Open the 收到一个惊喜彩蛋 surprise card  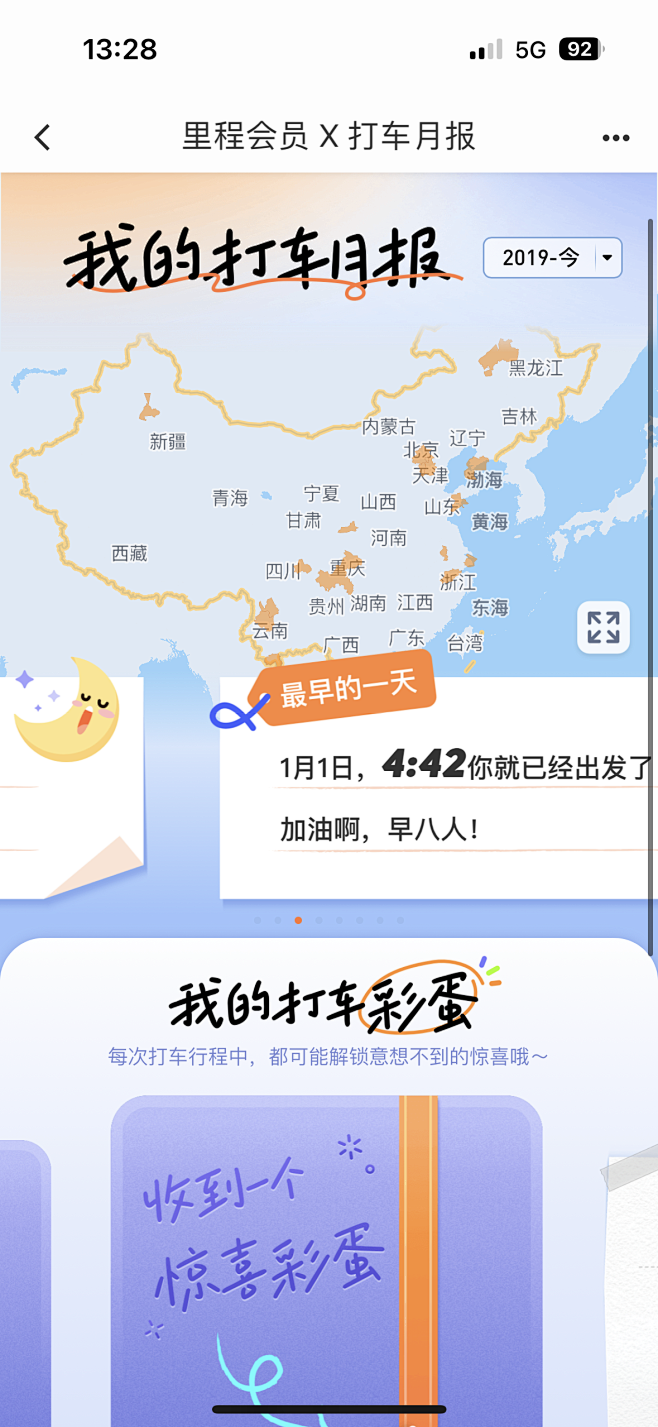tap(326, 1261)
